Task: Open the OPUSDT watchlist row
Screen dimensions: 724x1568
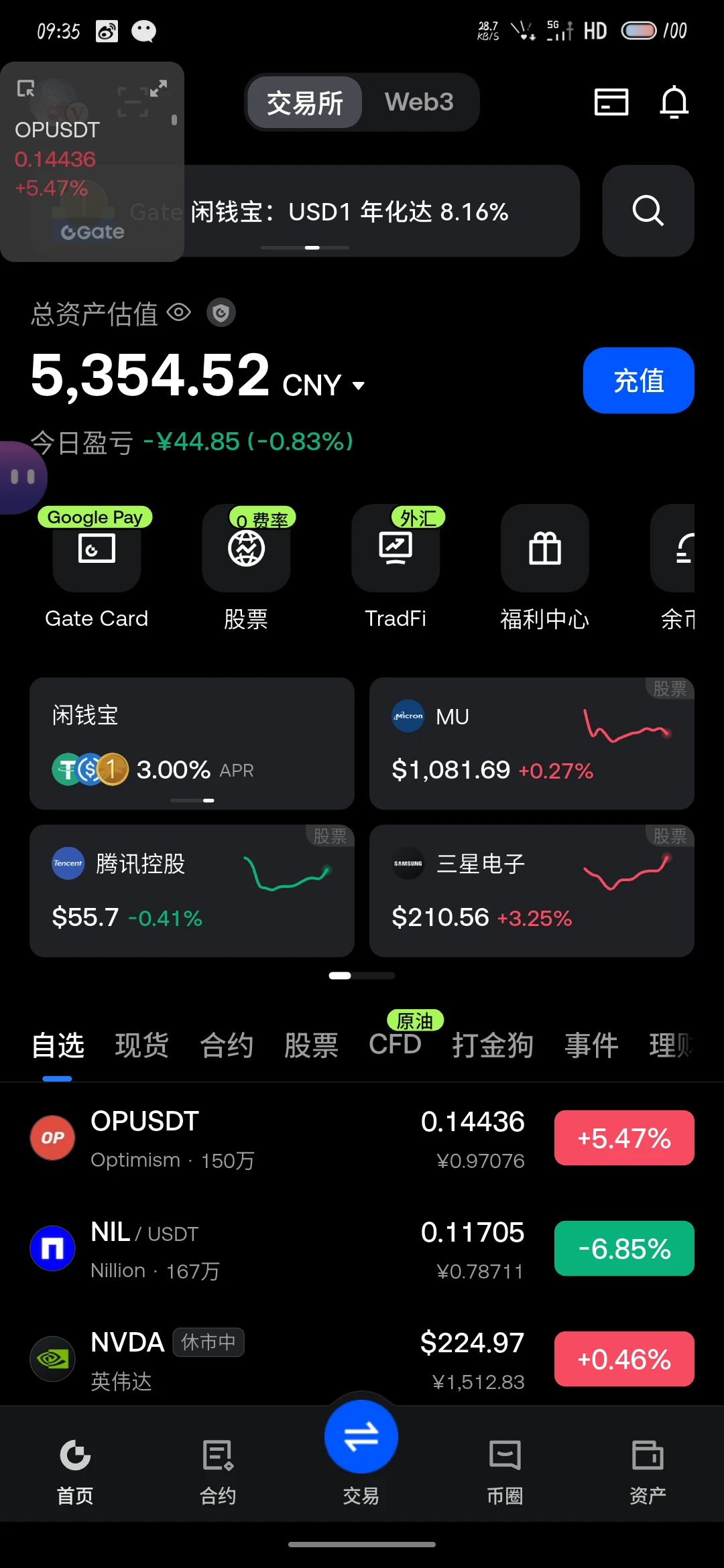Action: pos(362,1138)
